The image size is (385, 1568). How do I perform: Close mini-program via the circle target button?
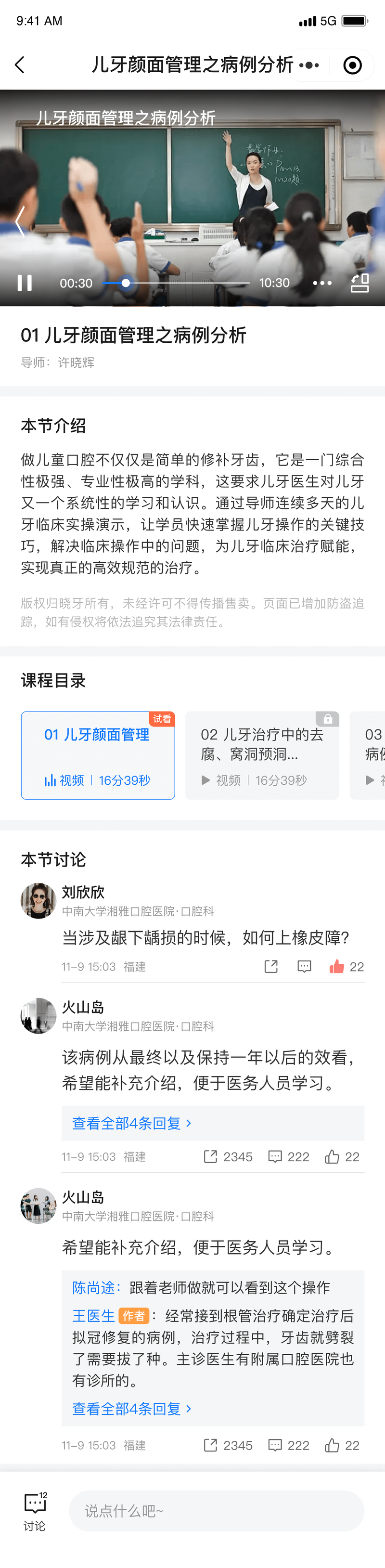pyautogui.click(x=352, y=65)
